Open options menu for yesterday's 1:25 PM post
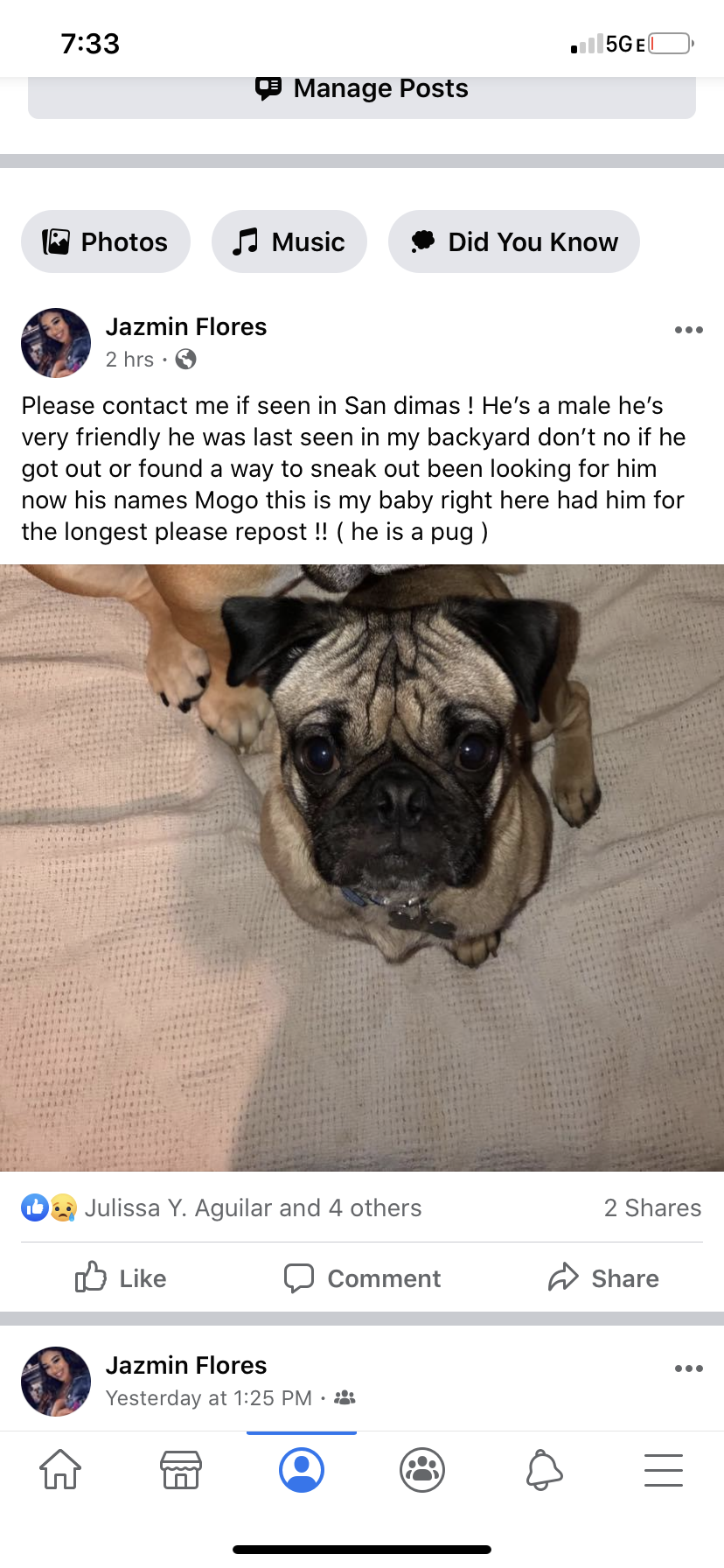Image resolution: width=724 pixels, height=1568 pixels. [688, 1368]
